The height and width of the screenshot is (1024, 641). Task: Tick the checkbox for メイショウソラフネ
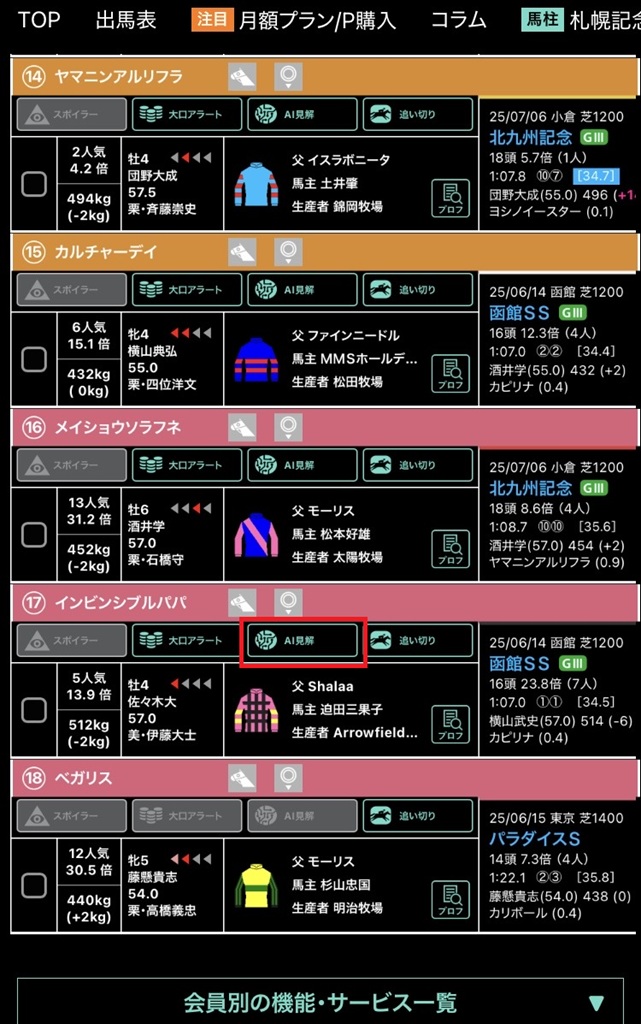tap(34, 535)
